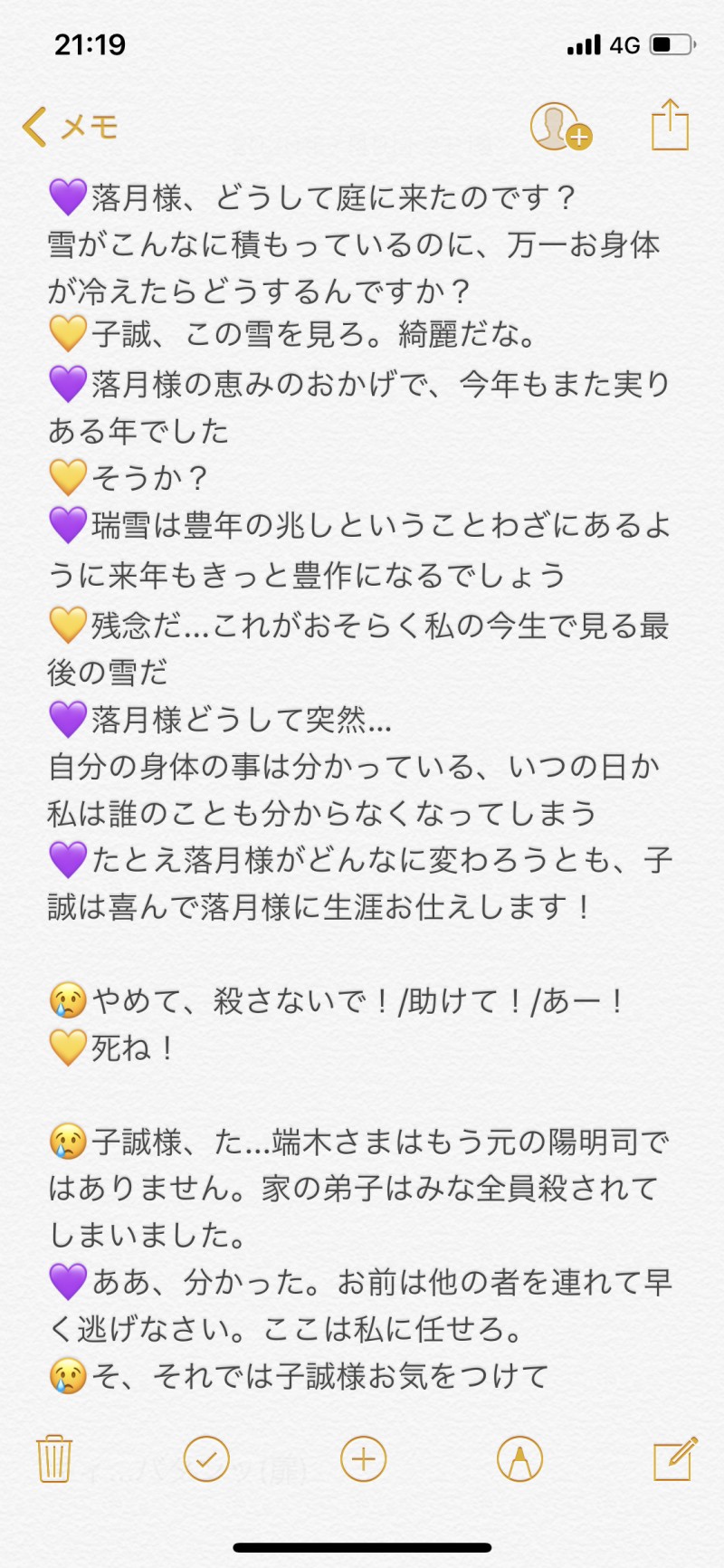Share this note
The height and width of the screenshot is (1568, 724).
[x=670, y=125]
